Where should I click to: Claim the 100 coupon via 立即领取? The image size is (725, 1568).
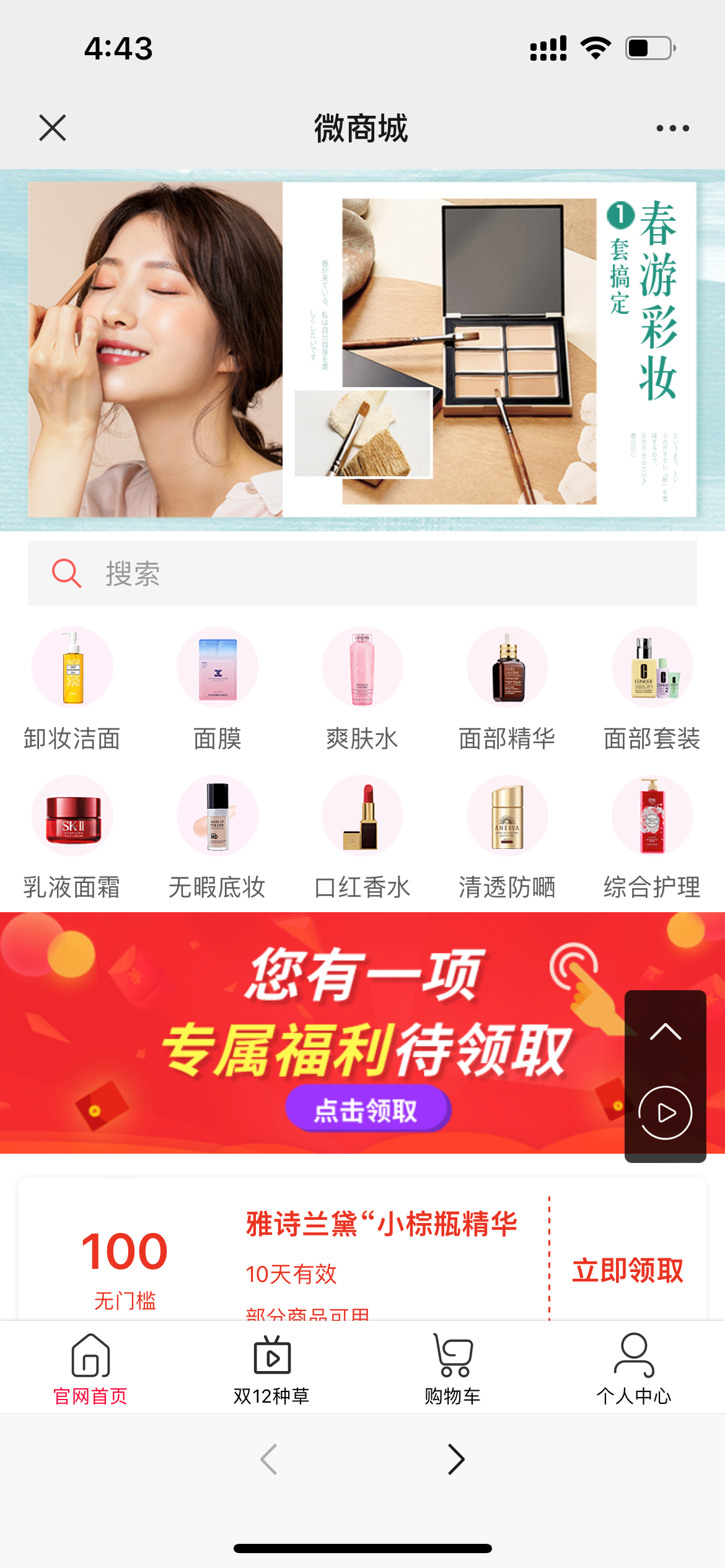pyautogui.click(x=627, y=1271)
